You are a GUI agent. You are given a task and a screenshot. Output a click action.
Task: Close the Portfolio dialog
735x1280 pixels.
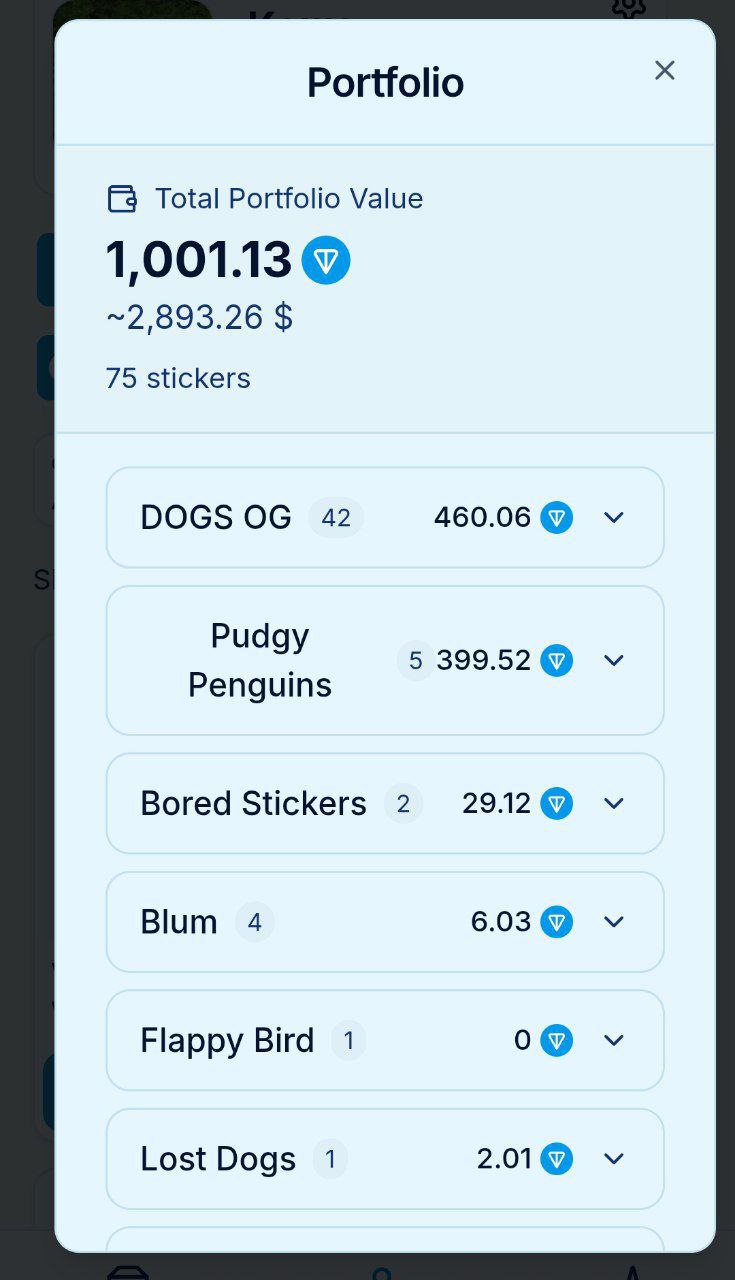(665, 70)
